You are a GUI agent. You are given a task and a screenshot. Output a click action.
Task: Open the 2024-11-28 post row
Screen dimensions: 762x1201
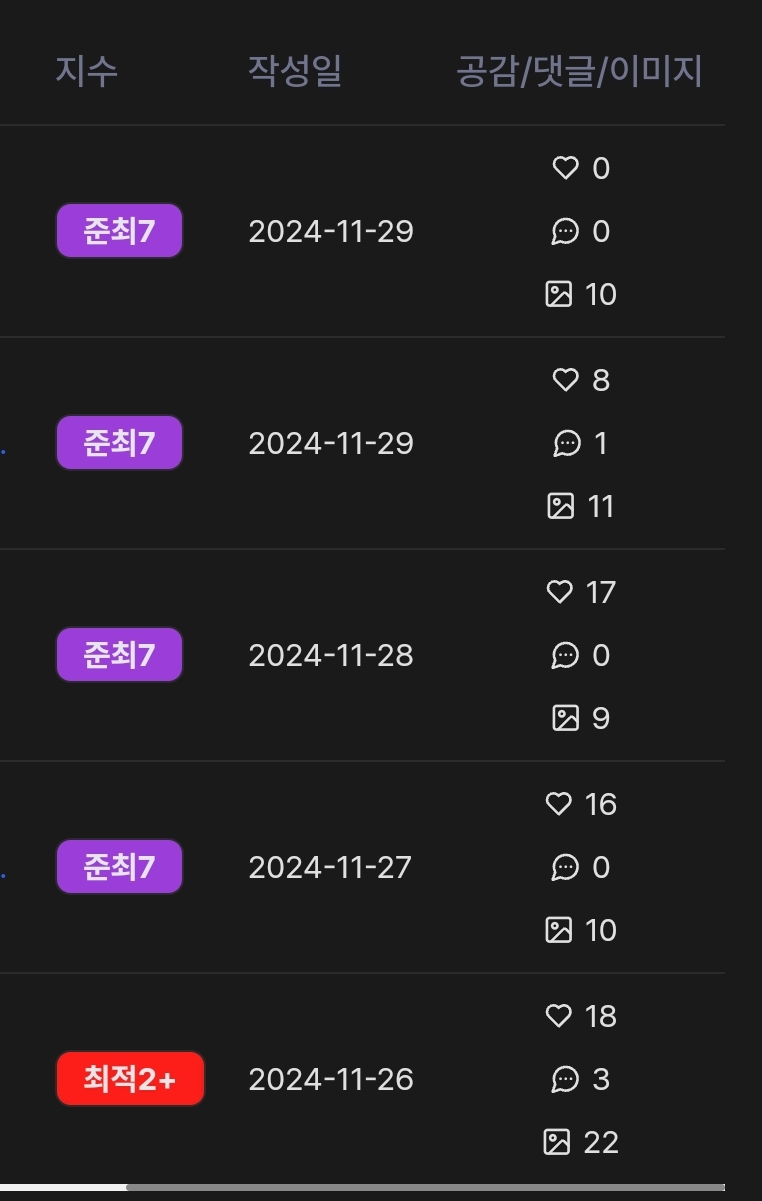coord(362,655)
